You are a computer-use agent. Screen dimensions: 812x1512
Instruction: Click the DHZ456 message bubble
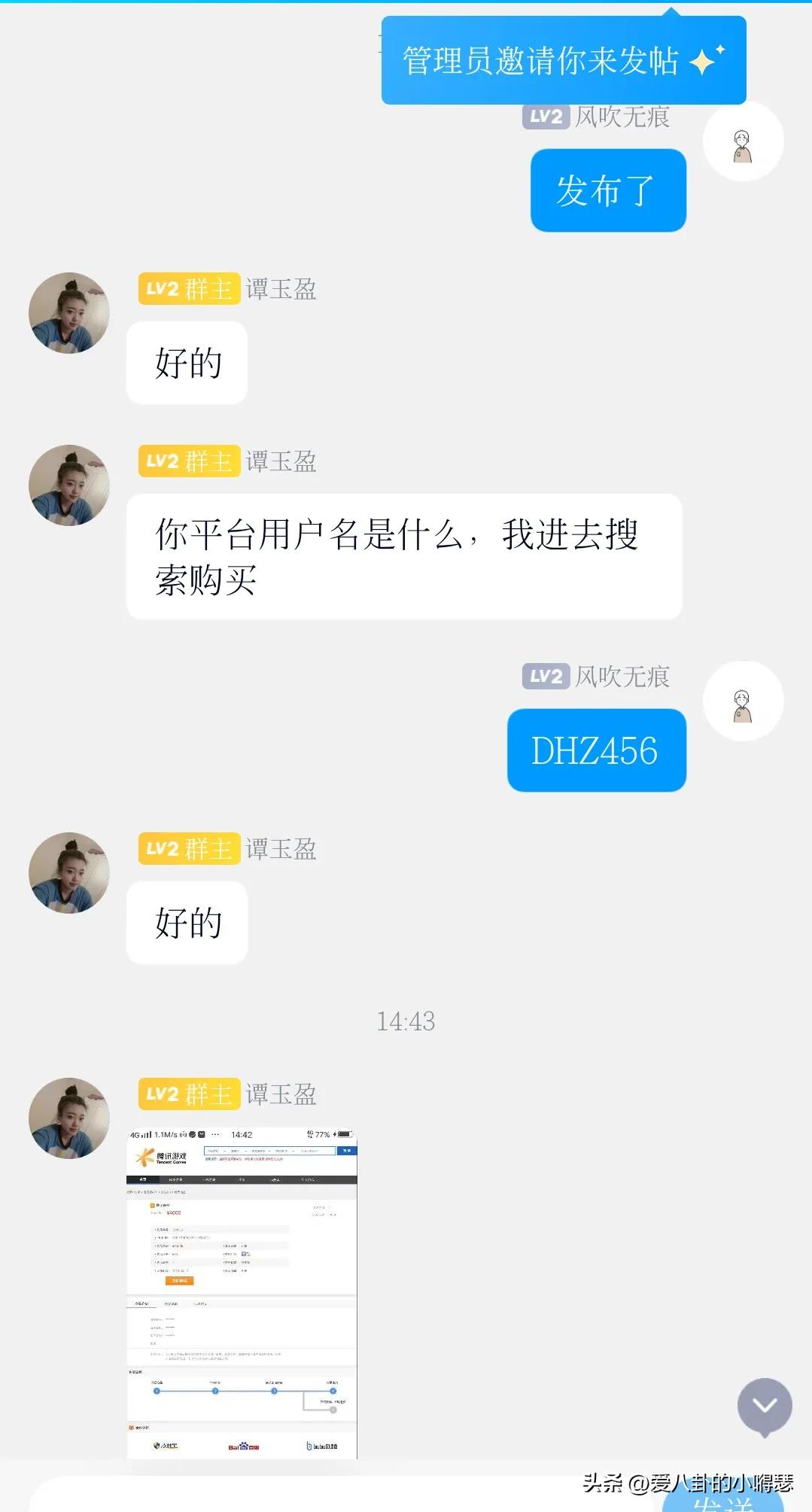click(x=596, y=750)
